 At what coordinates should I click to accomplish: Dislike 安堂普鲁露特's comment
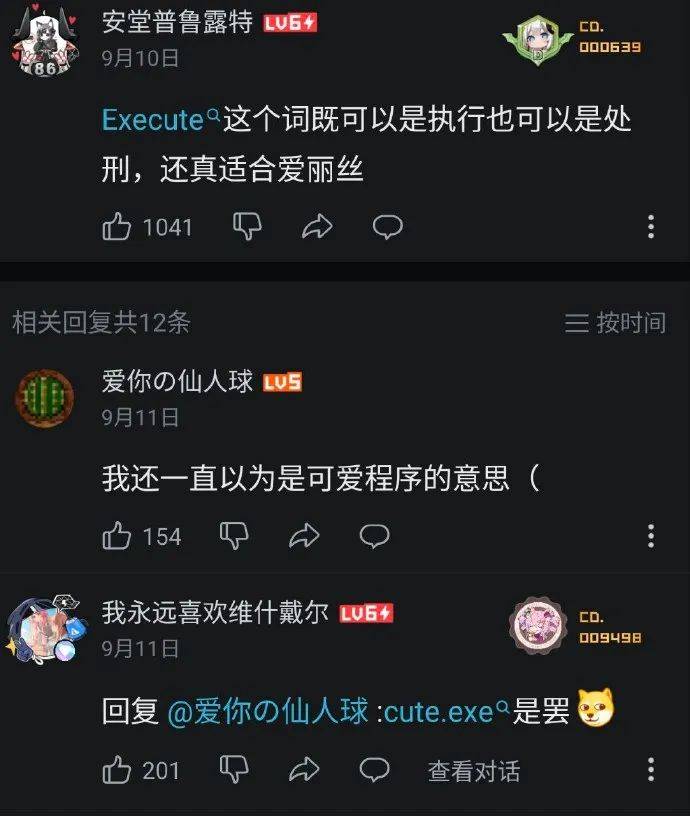(247, 227)
